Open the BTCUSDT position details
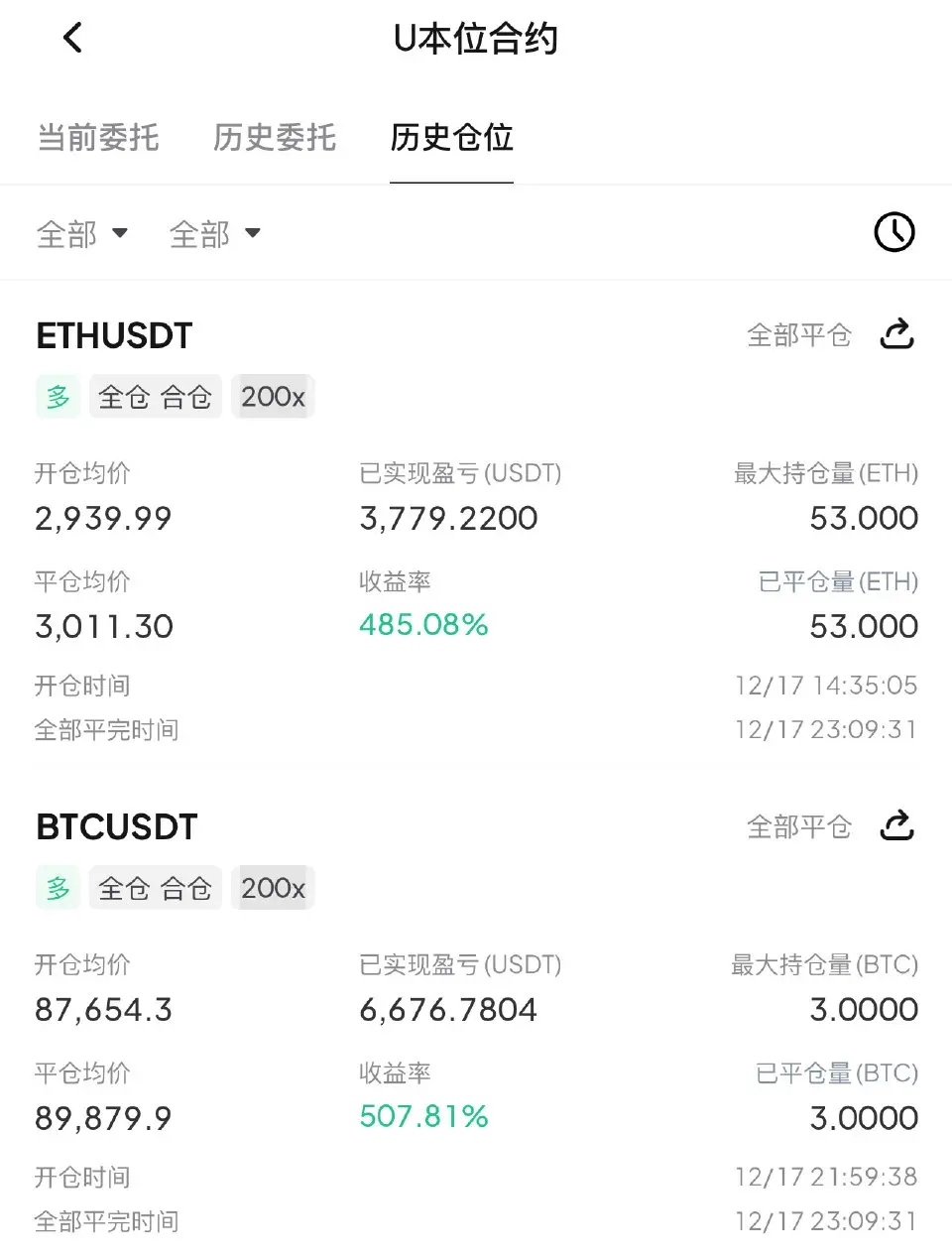Image resolution: width=952 pixels, height=1257 pixels. pos(117,827)
